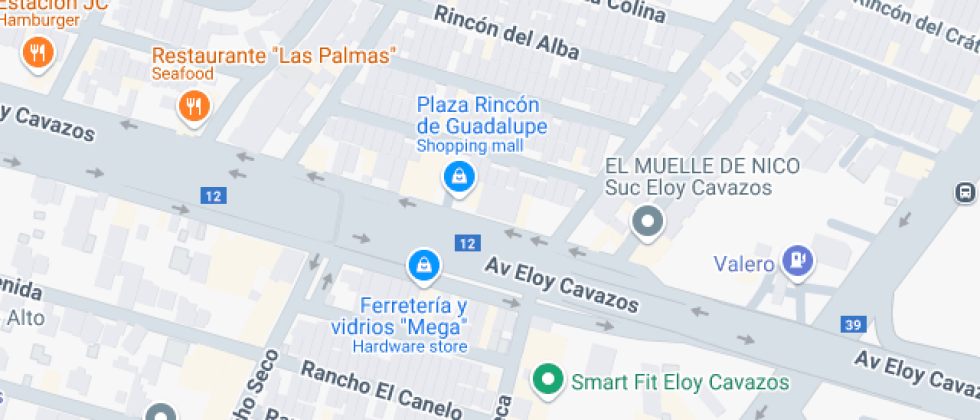980x420 pixels.
Task: Tap the Ferretería y vidrios "Mega" marker
Action: 424,265
